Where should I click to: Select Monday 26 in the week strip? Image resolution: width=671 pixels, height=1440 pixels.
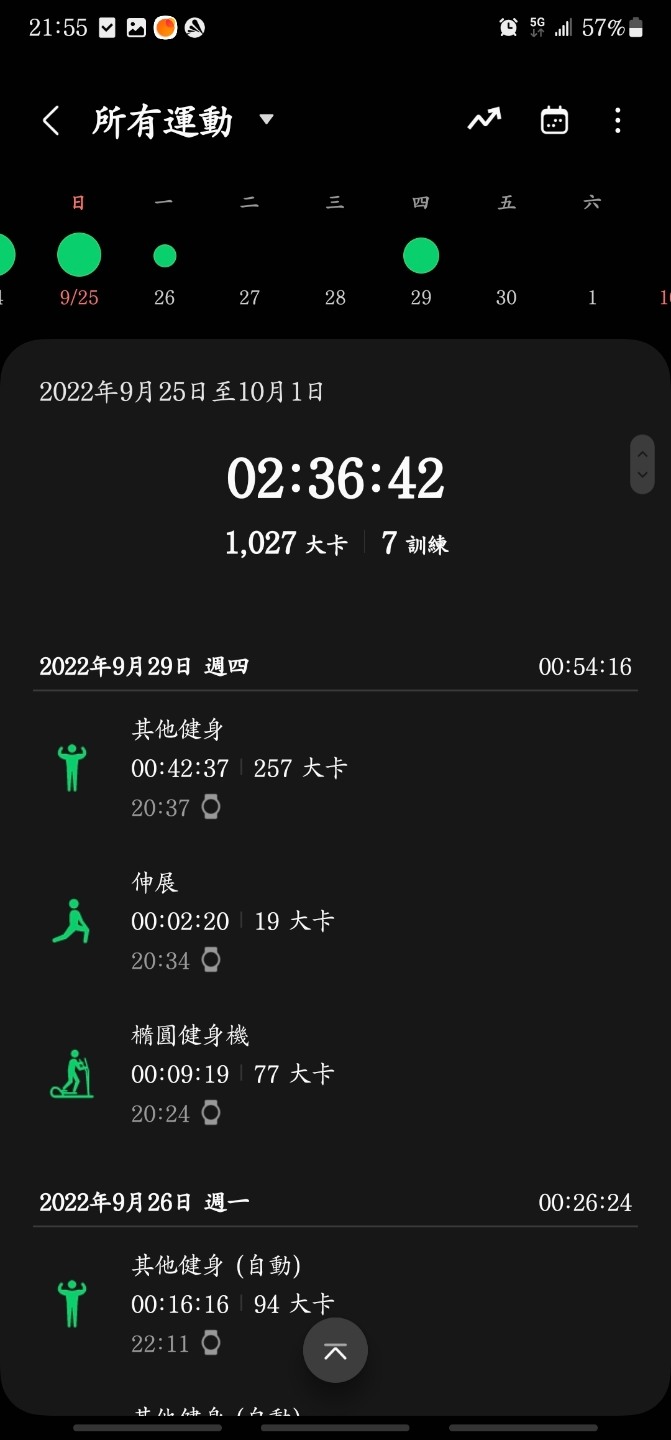click(x=165, y=255)
